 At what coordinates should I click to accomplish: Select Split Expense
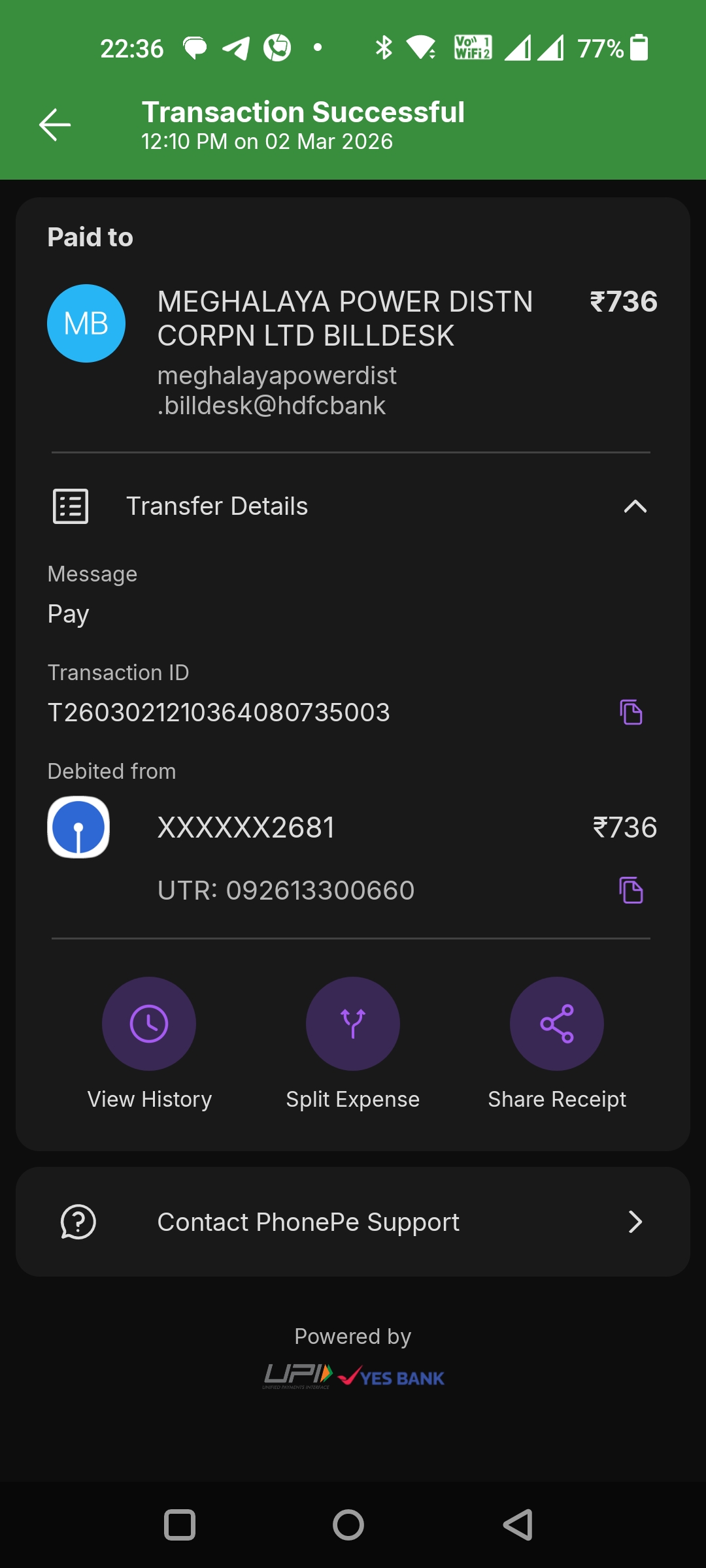[353, 1024]
